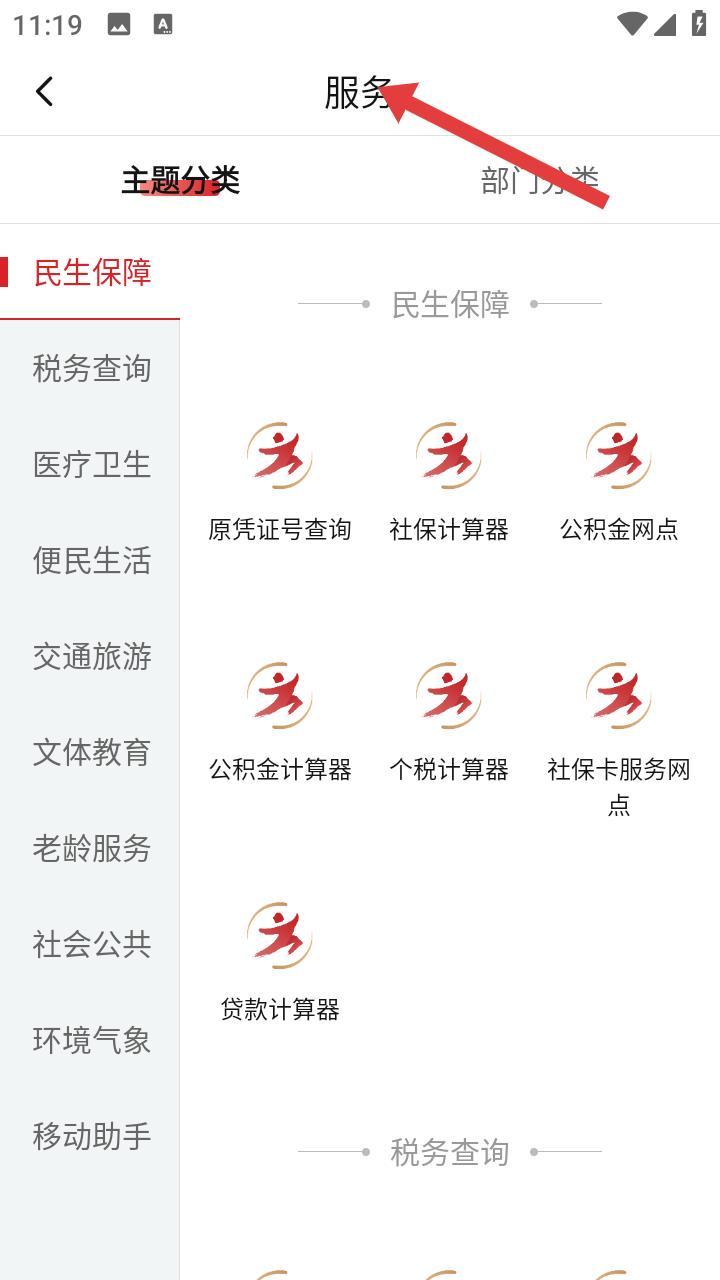
Task: Switch to the 部门分类 tab
Action: 540,181
